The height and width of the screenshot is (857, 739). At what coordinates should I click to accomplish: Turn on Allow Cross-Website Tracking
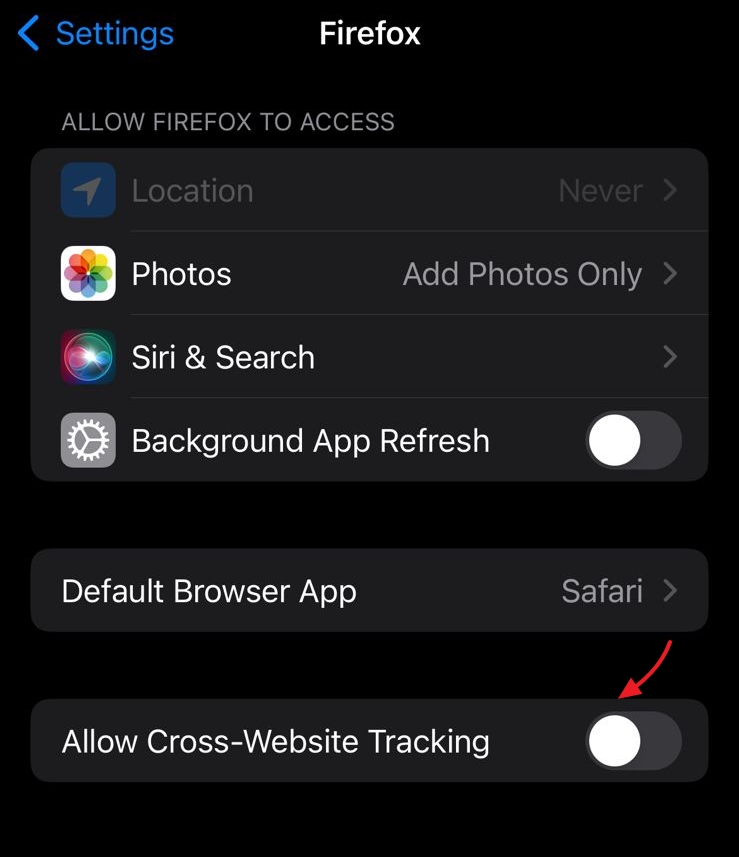(634, 741)
